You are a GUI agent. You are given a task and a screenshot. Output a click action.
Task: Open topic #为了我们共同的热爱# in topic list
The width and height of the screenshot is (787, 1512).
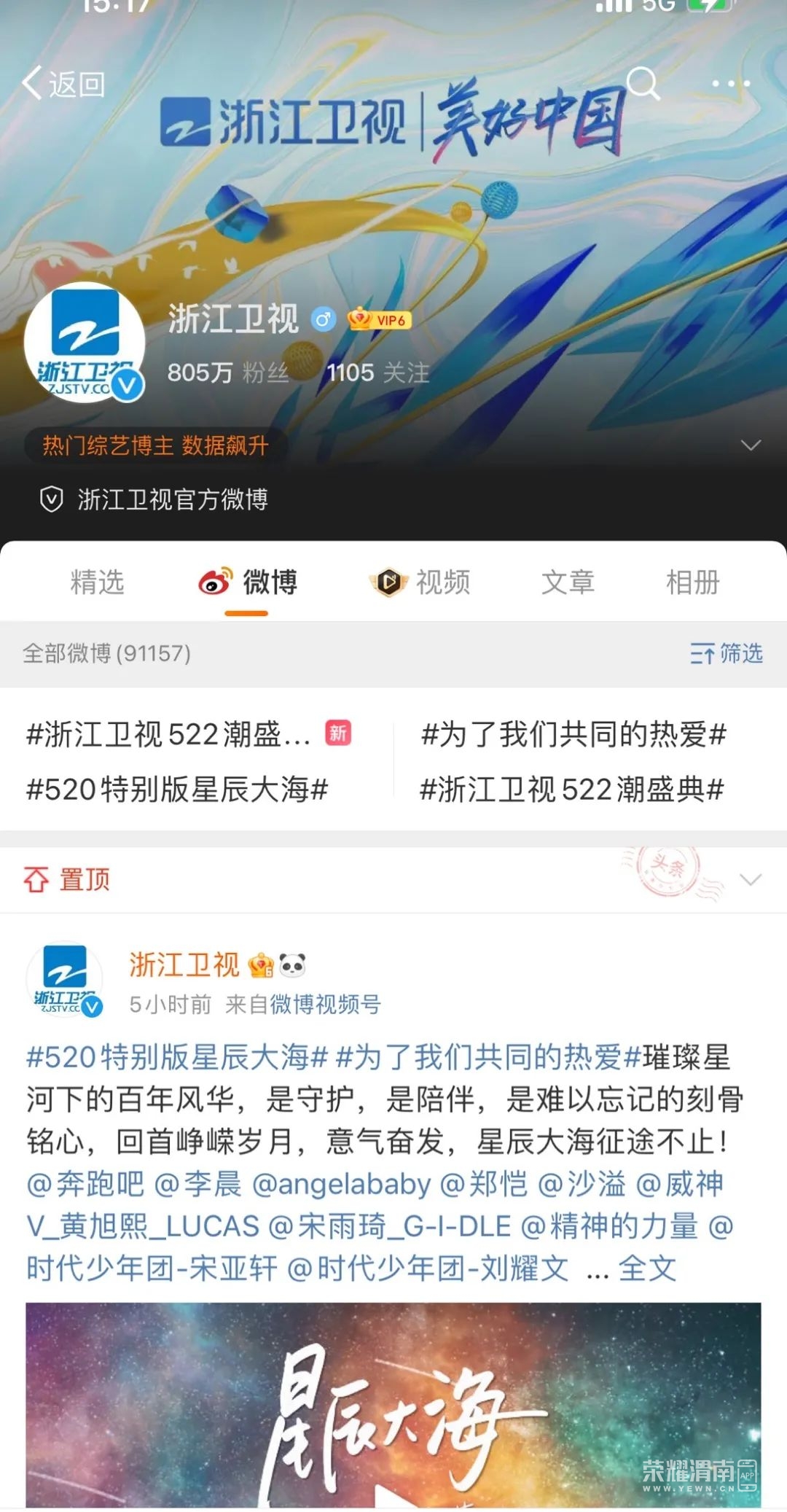(573, 734)
